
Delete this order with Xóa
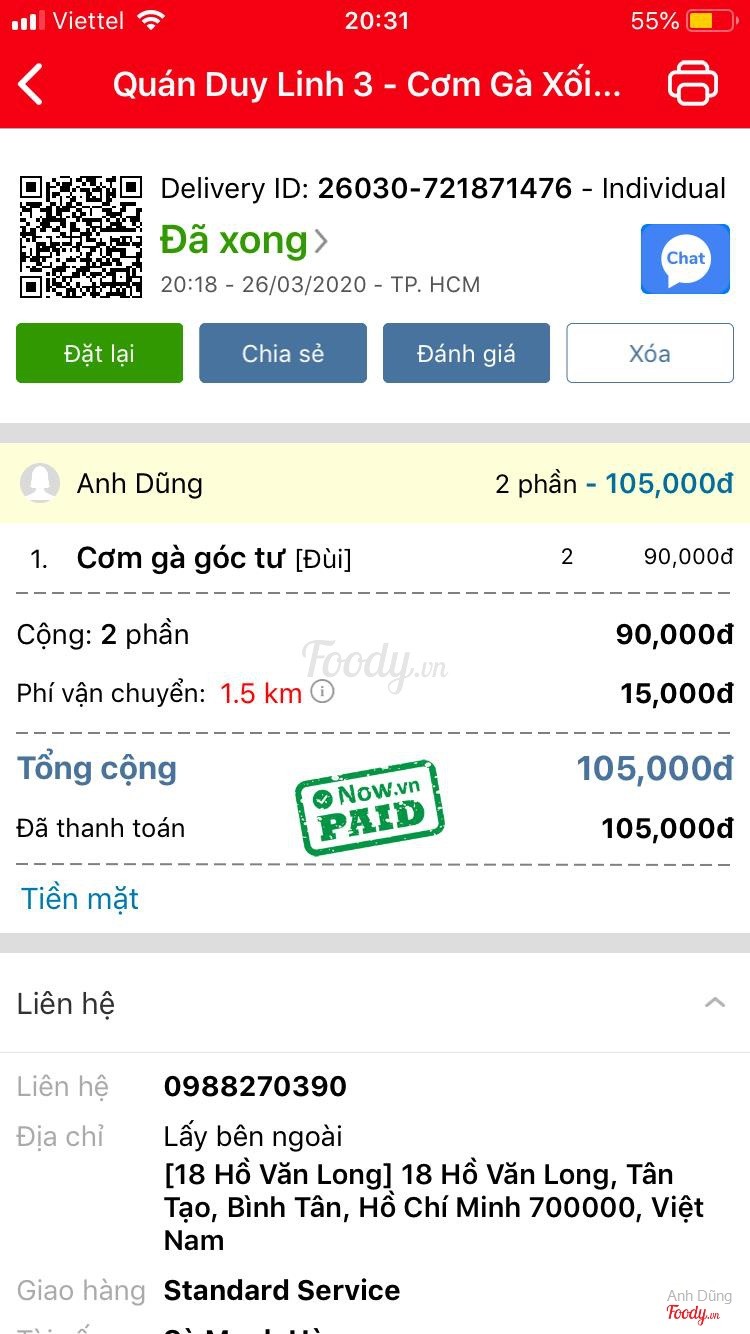click(x=650, y=353)
